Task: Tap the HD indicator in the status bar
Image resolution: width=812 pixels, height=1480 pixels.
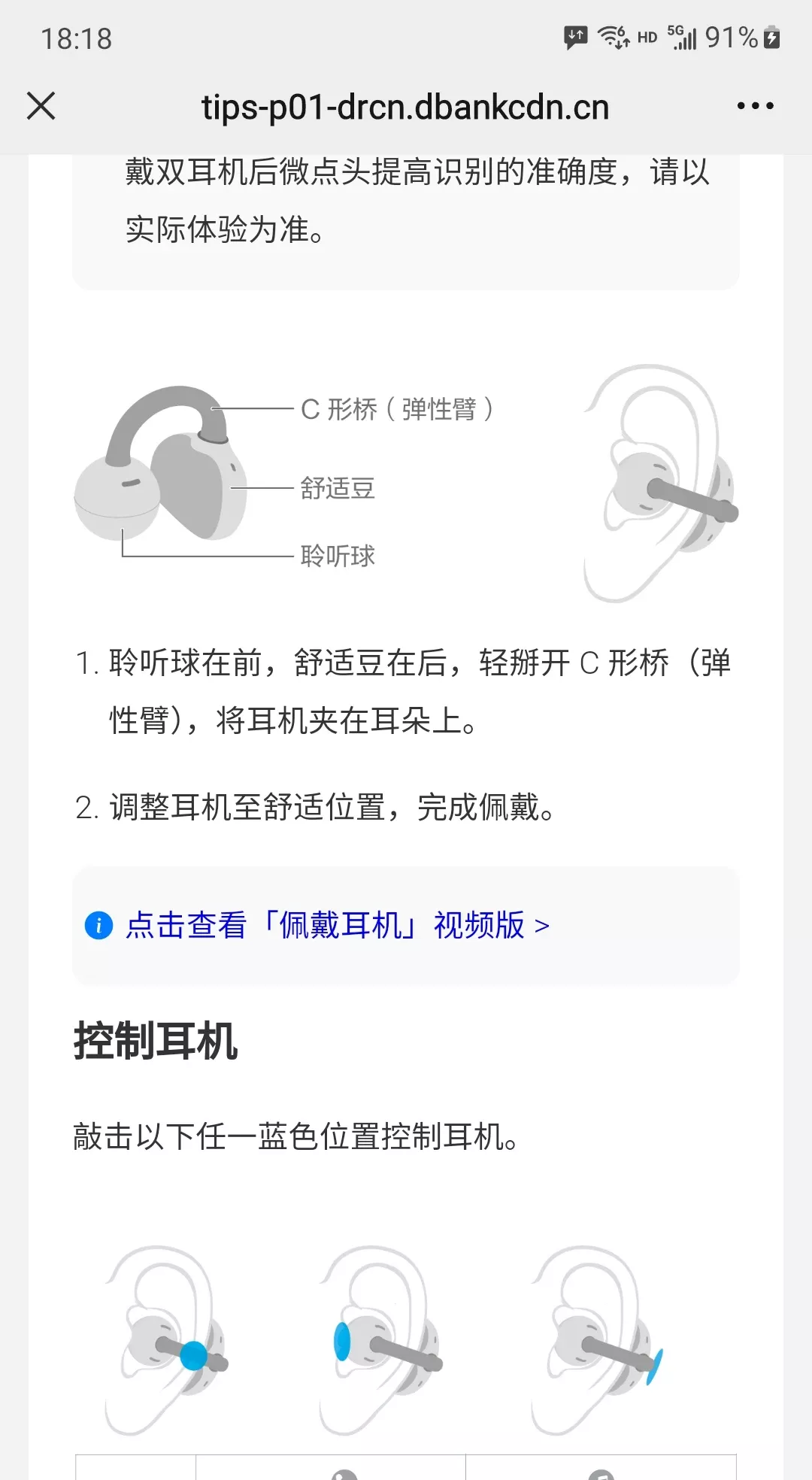Action: 648,36
